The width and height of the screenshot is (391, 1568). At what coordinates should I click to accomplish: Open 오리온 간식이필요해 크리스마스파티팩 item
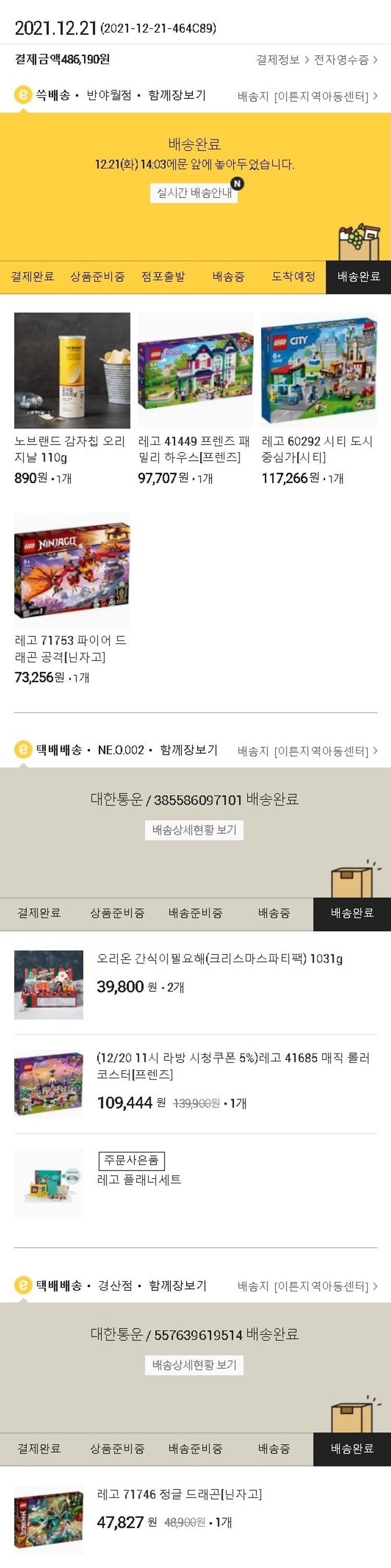point(219,959)
